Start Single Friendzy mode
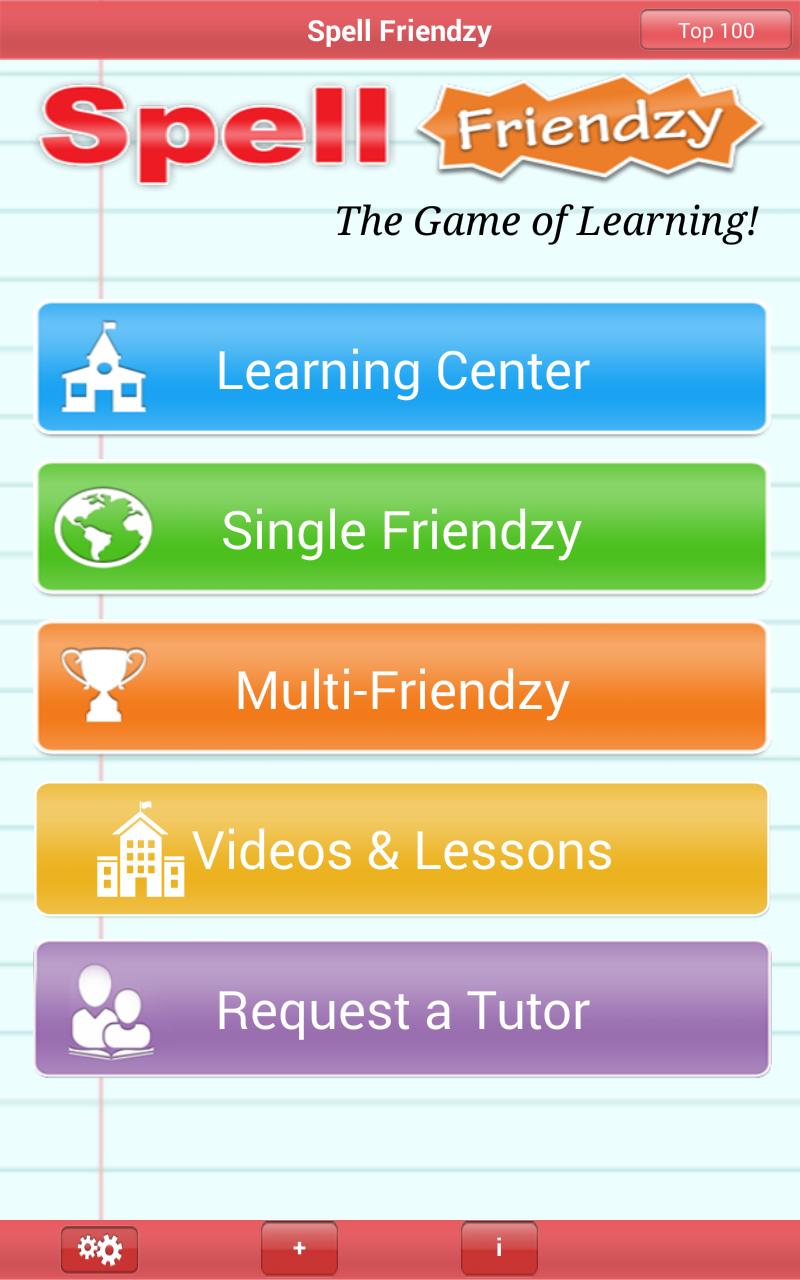Screen dimensions: 800x1280 coord(402,529)
